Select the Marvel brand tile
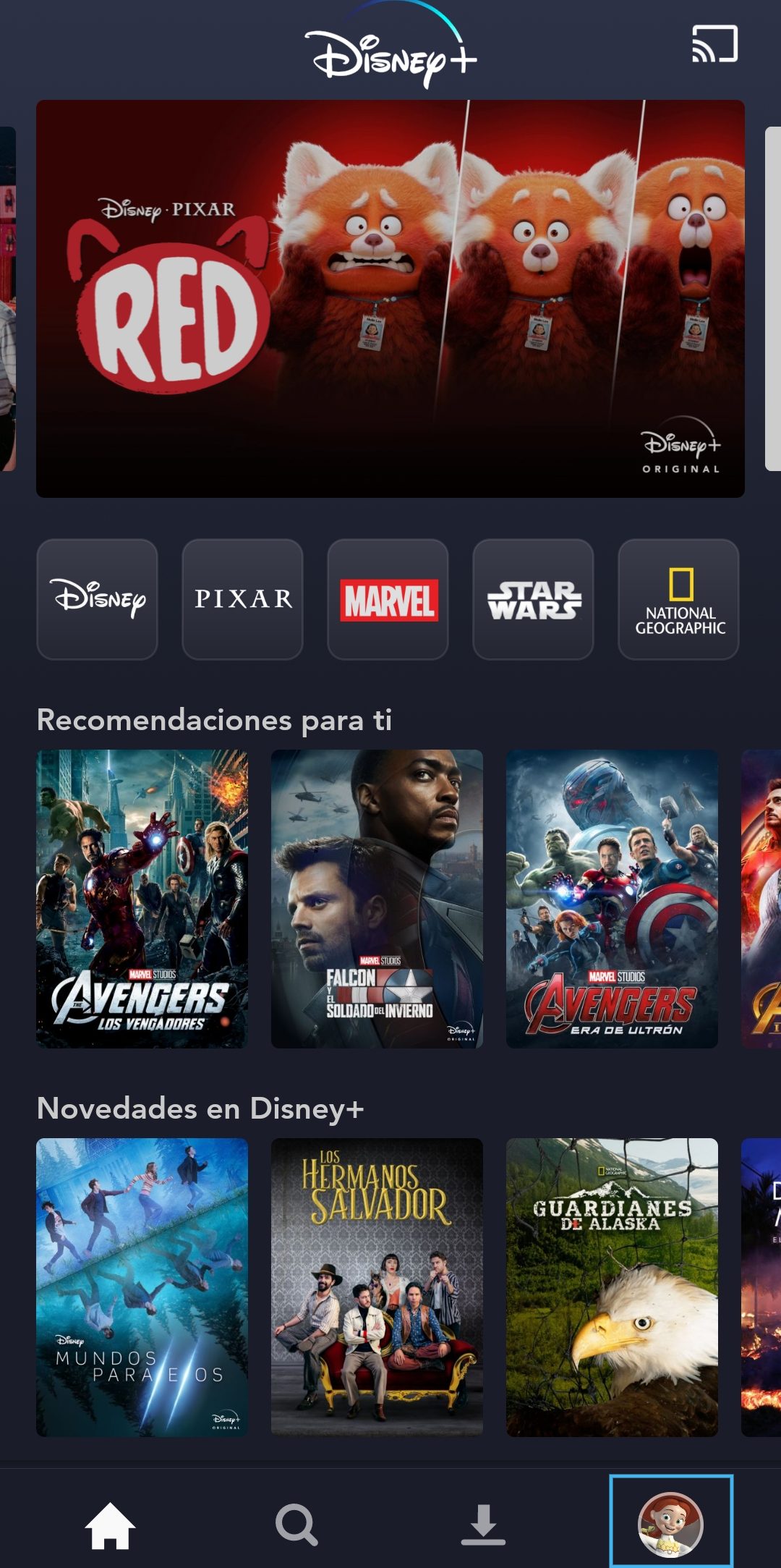The height and width of the screenshot is (1568, 781). 388,599
